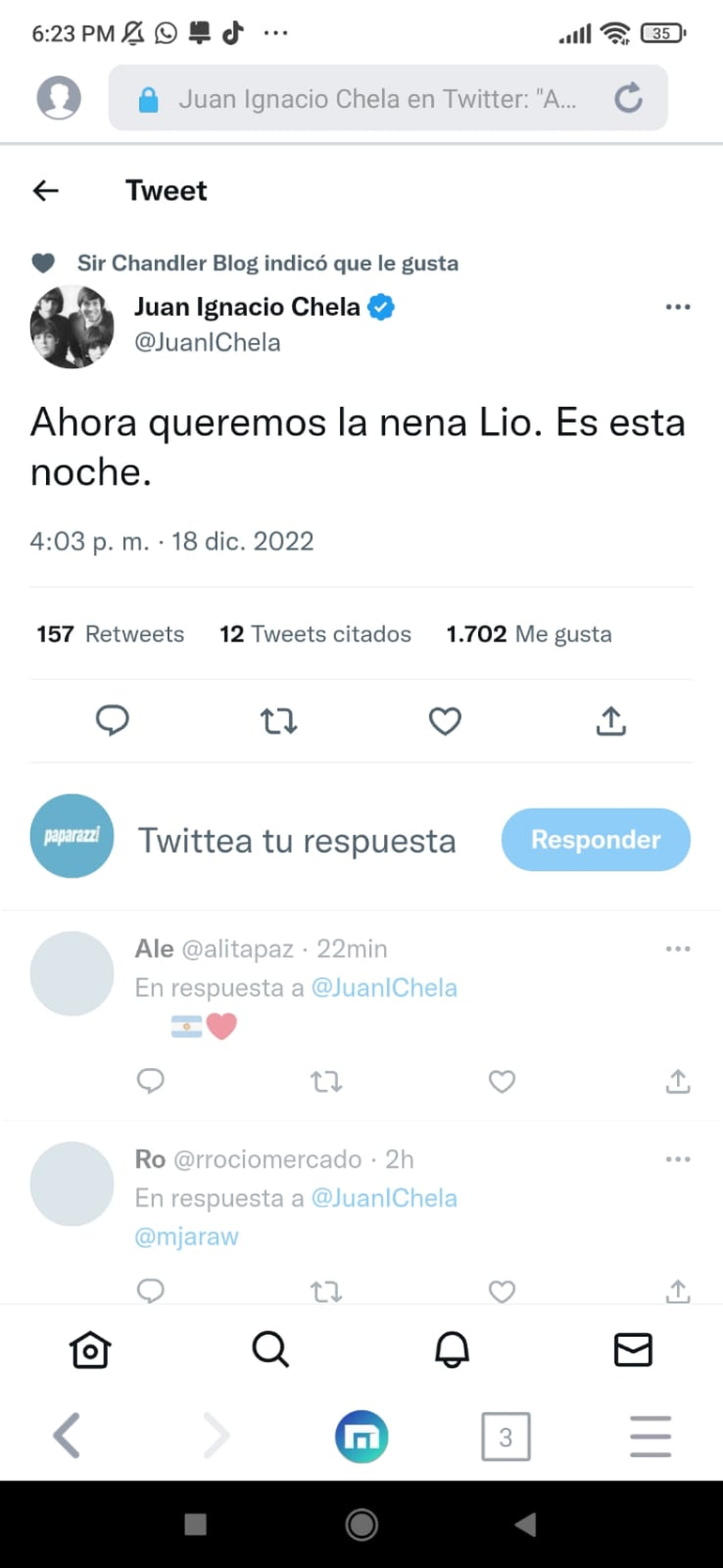
Task: Like the reply from Ale @alitapaz
Action: tap(501, 1081)
